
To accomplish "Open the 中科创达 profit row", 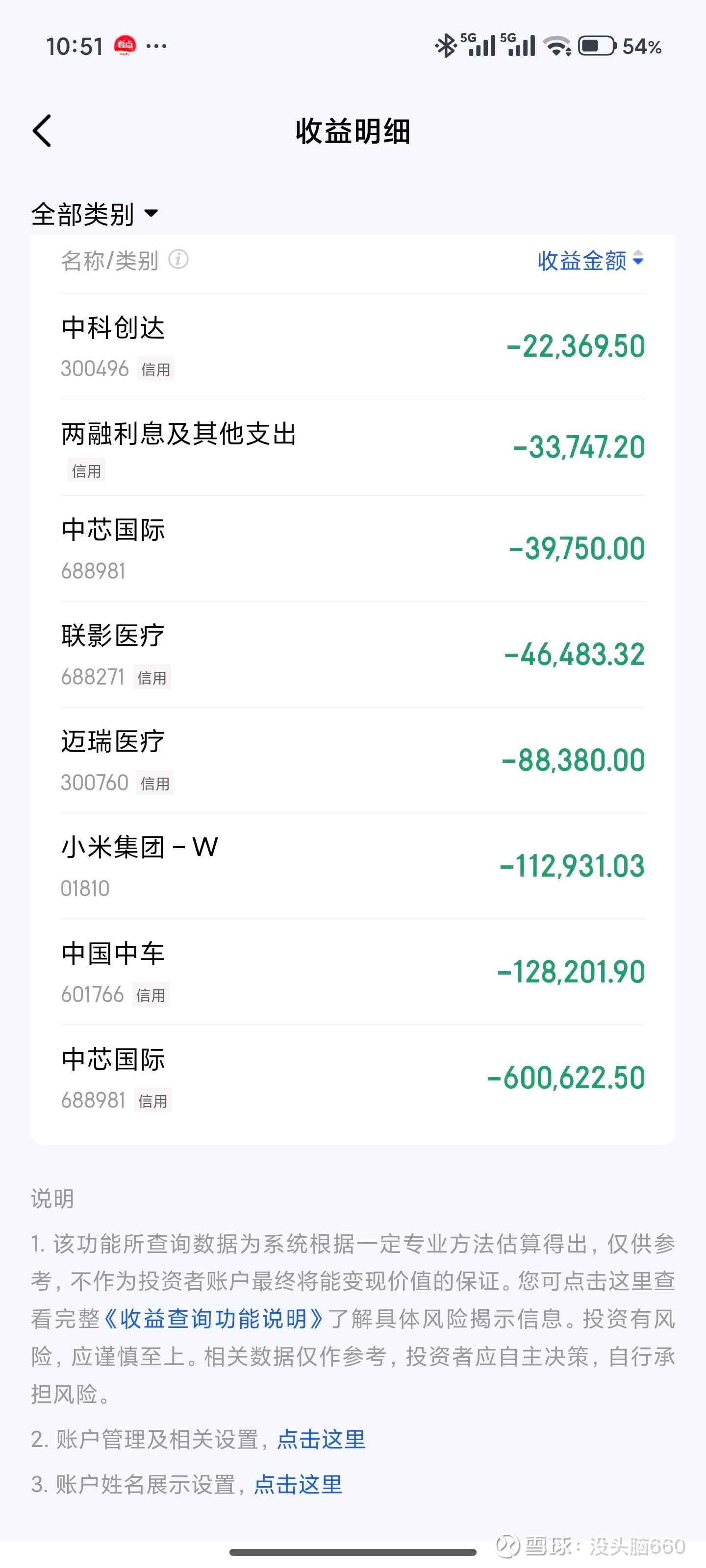I will tap(353, 346).
